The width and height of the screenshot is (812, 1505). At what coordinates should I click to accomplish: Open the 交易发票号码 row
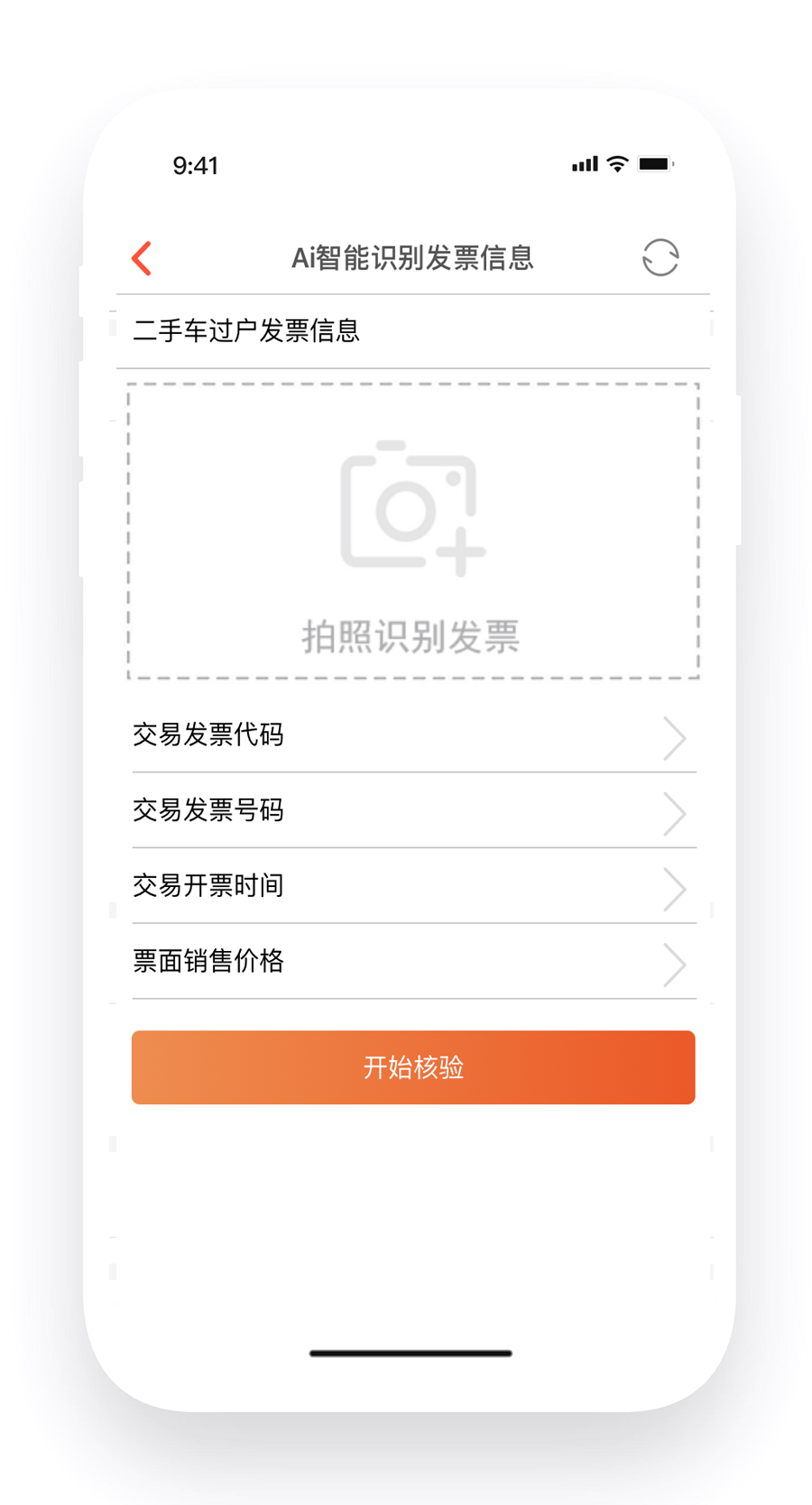(x=413, y=811)
